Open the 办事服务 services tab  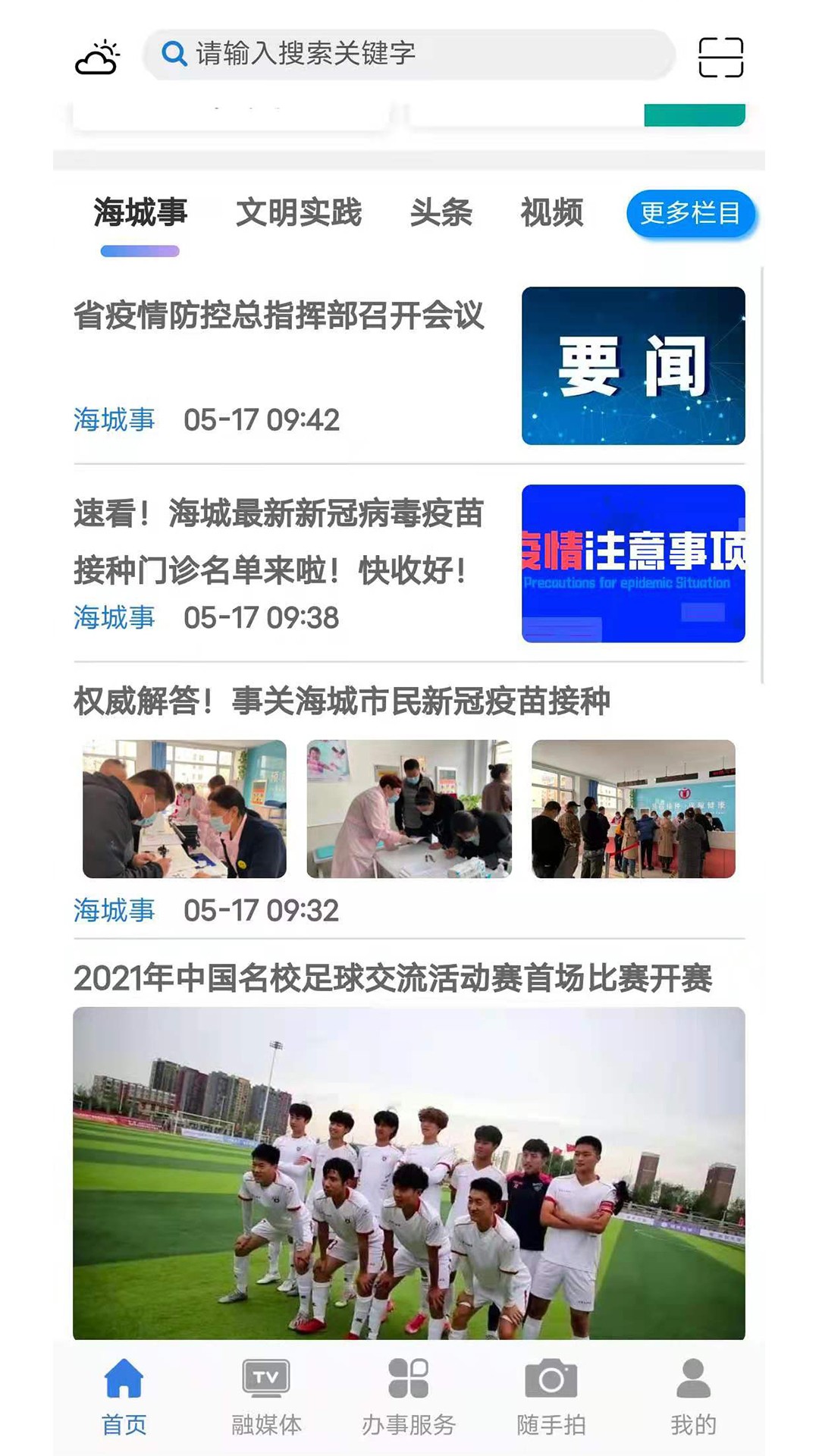click(409, 1397)
